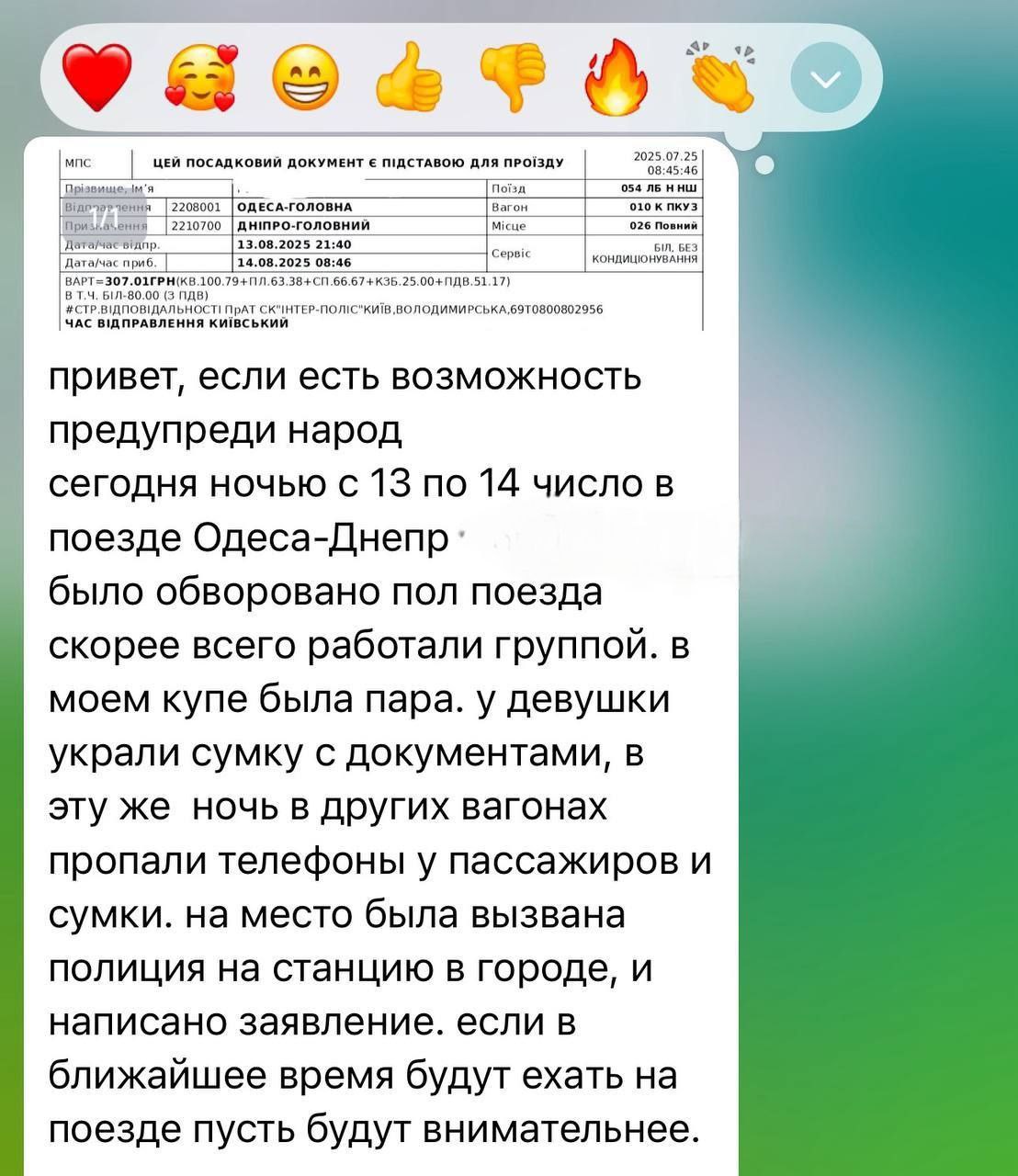React with the thumbs up emoji

[x=409, y=79]
